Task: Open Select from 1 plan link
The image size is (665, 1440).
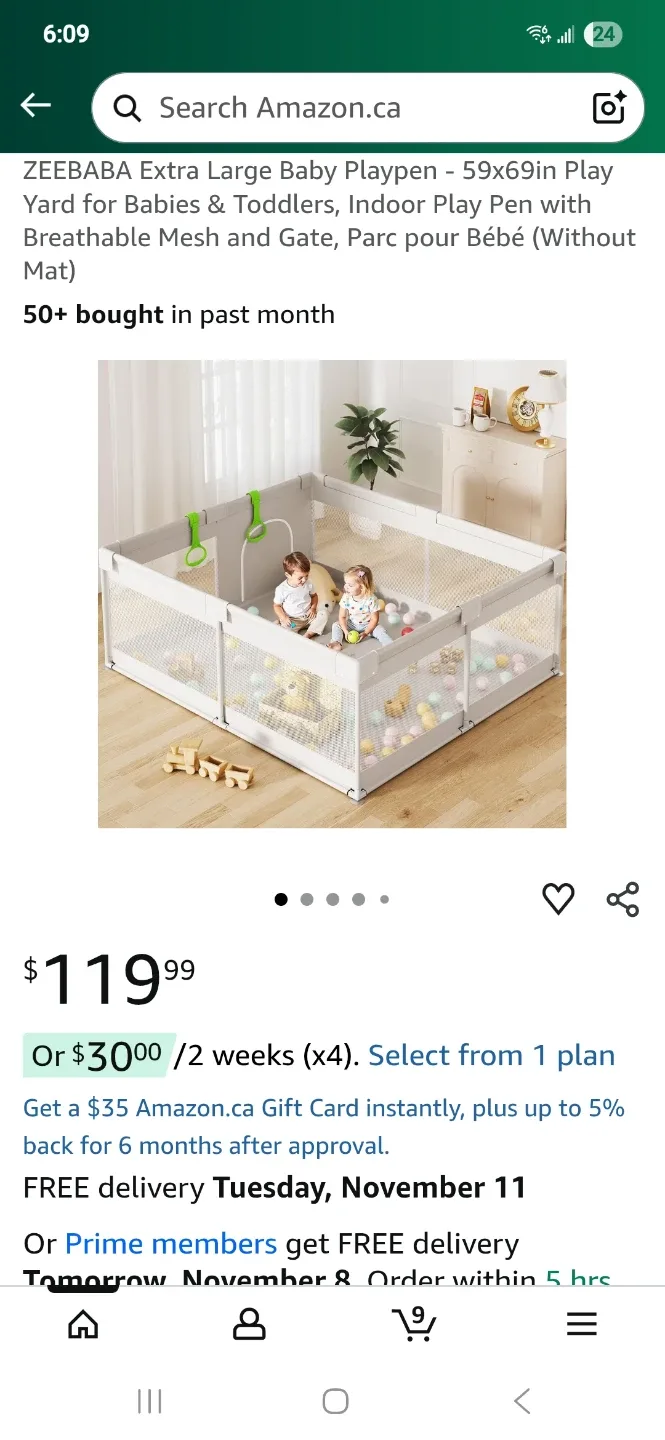Action: coord(491,1056)
